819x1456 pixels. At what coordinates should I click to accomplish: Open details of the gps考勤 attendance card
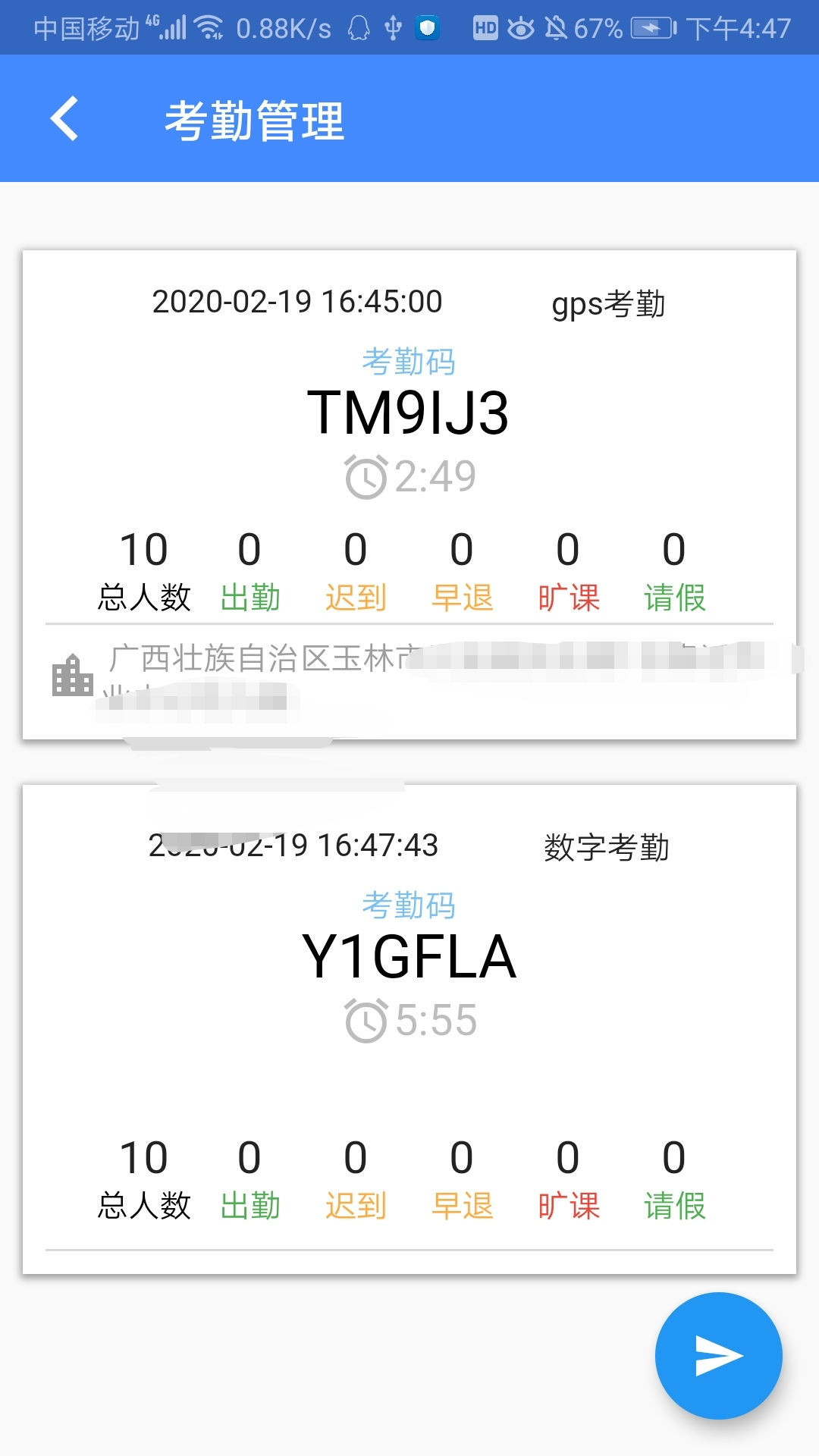(409, 493)
